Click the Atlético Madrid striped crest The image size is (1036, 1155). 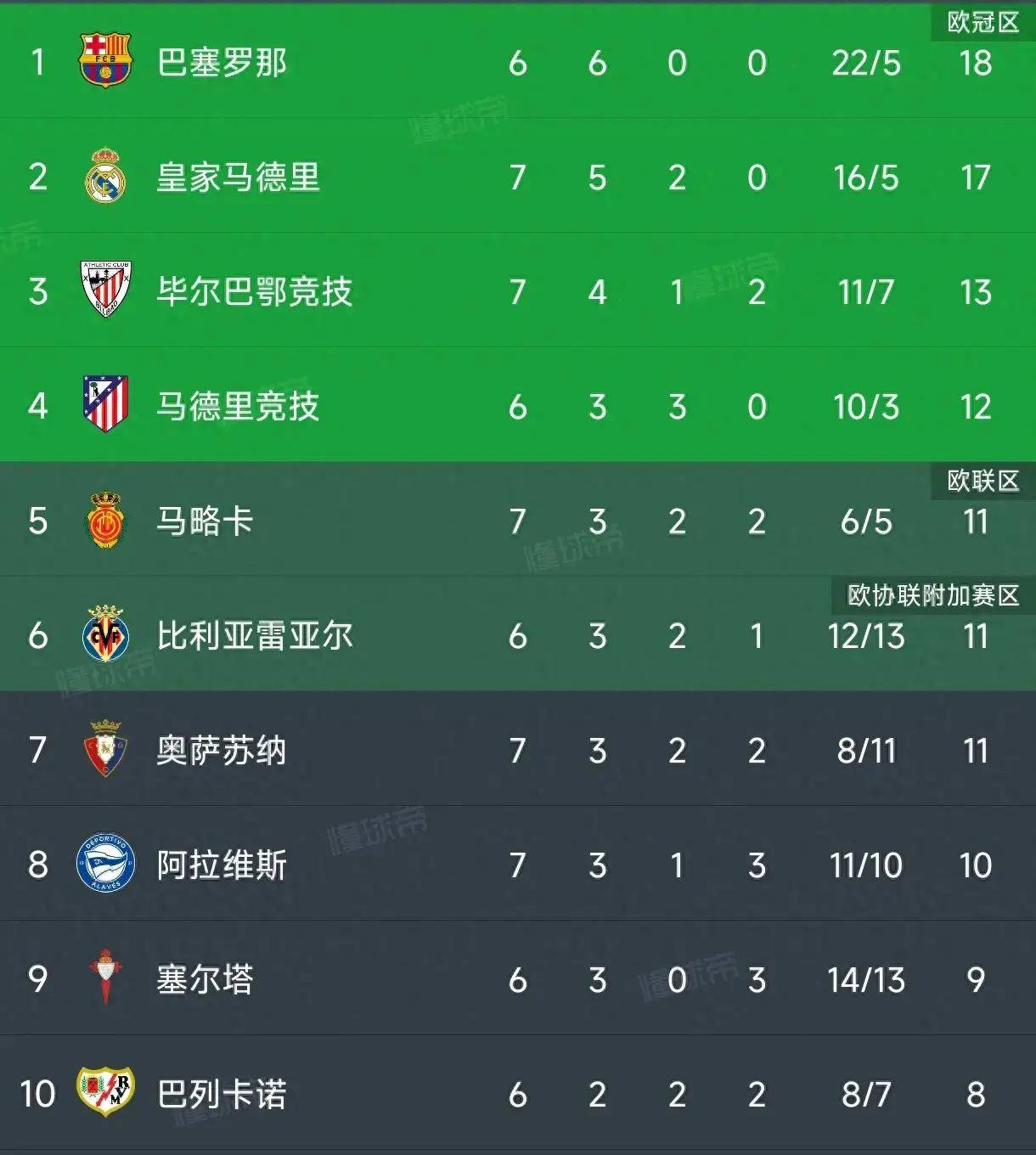(106, 406)
